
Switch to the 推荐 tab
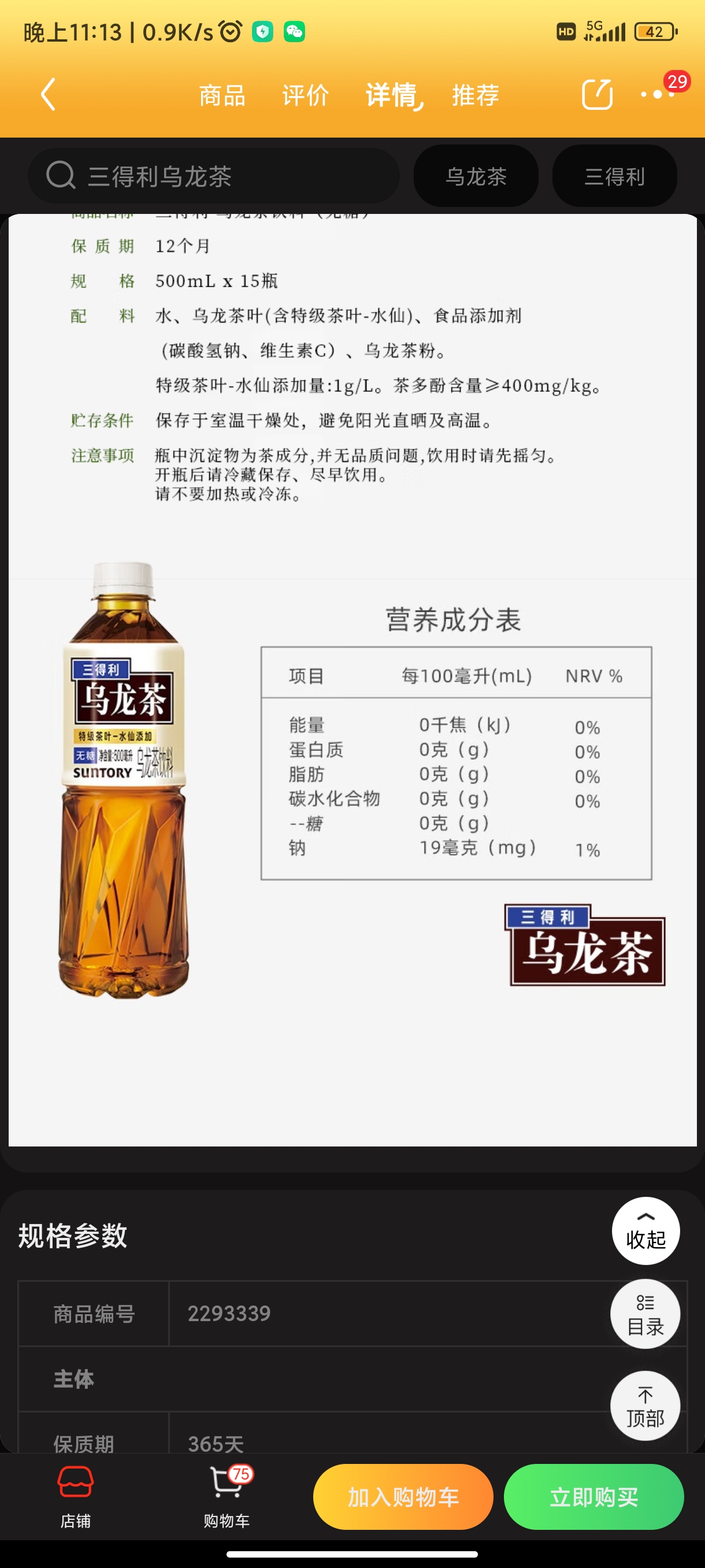pyautogui.click(x=476, y=95)
